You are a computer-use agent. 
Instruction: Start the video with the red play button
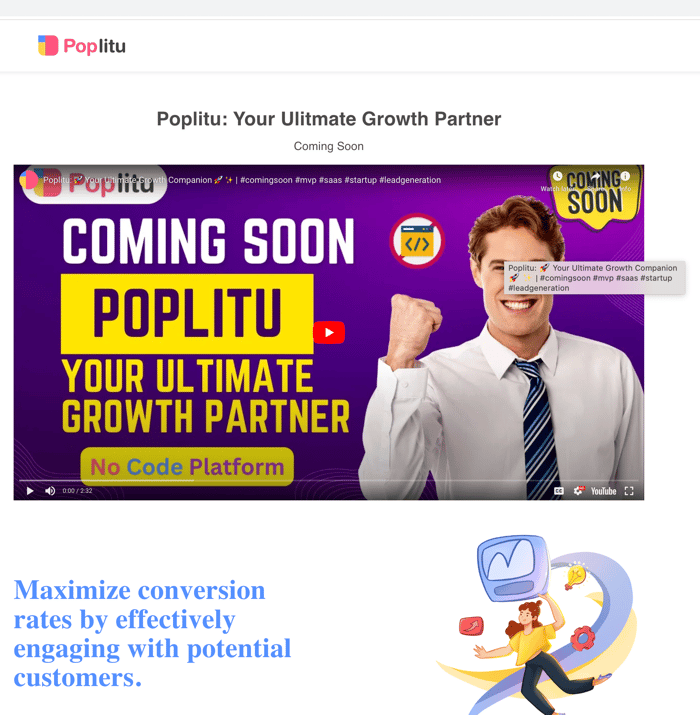point(329,332)
